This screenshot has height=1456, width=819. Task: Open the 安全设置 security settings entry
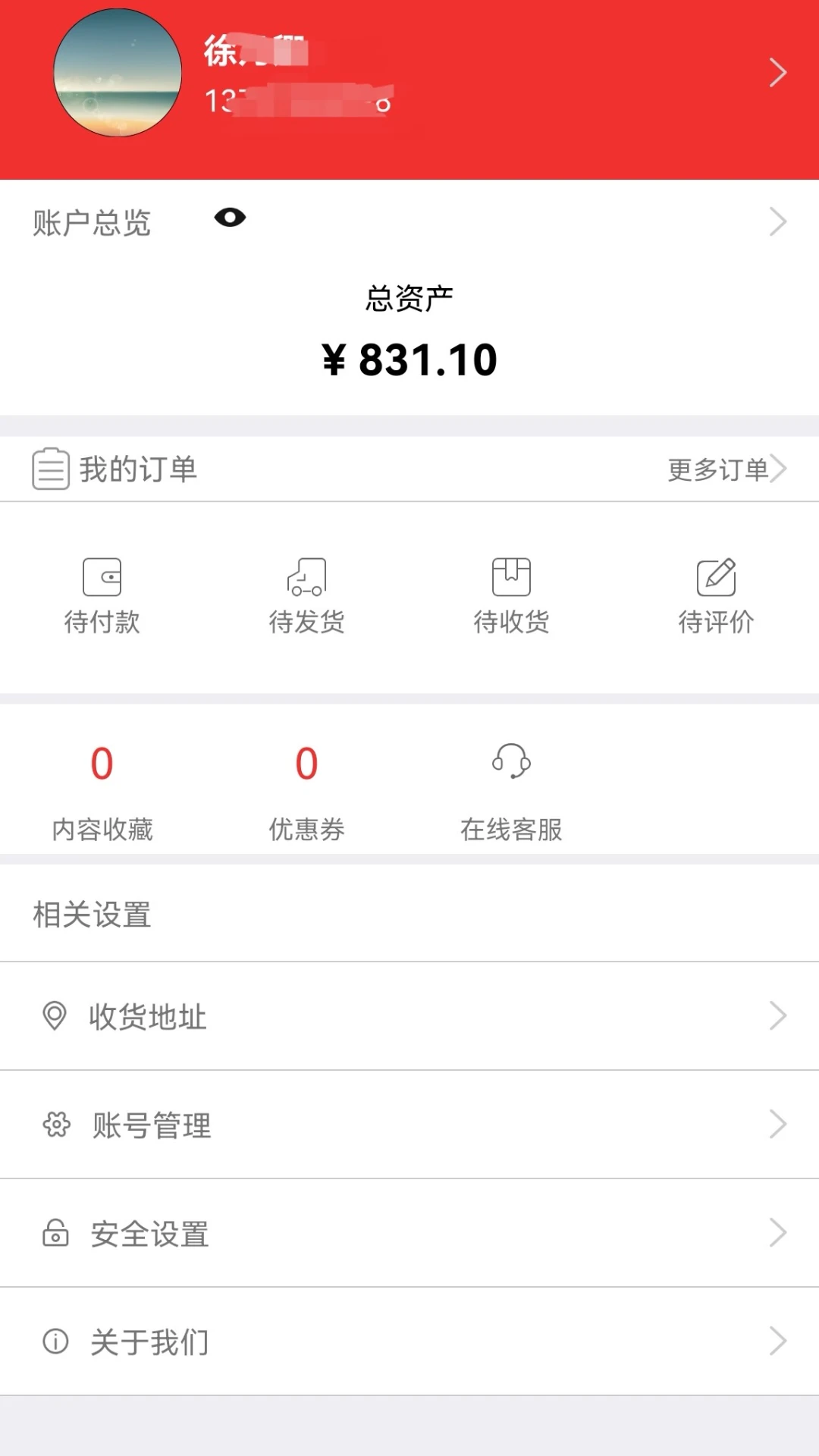[149, 1232]
